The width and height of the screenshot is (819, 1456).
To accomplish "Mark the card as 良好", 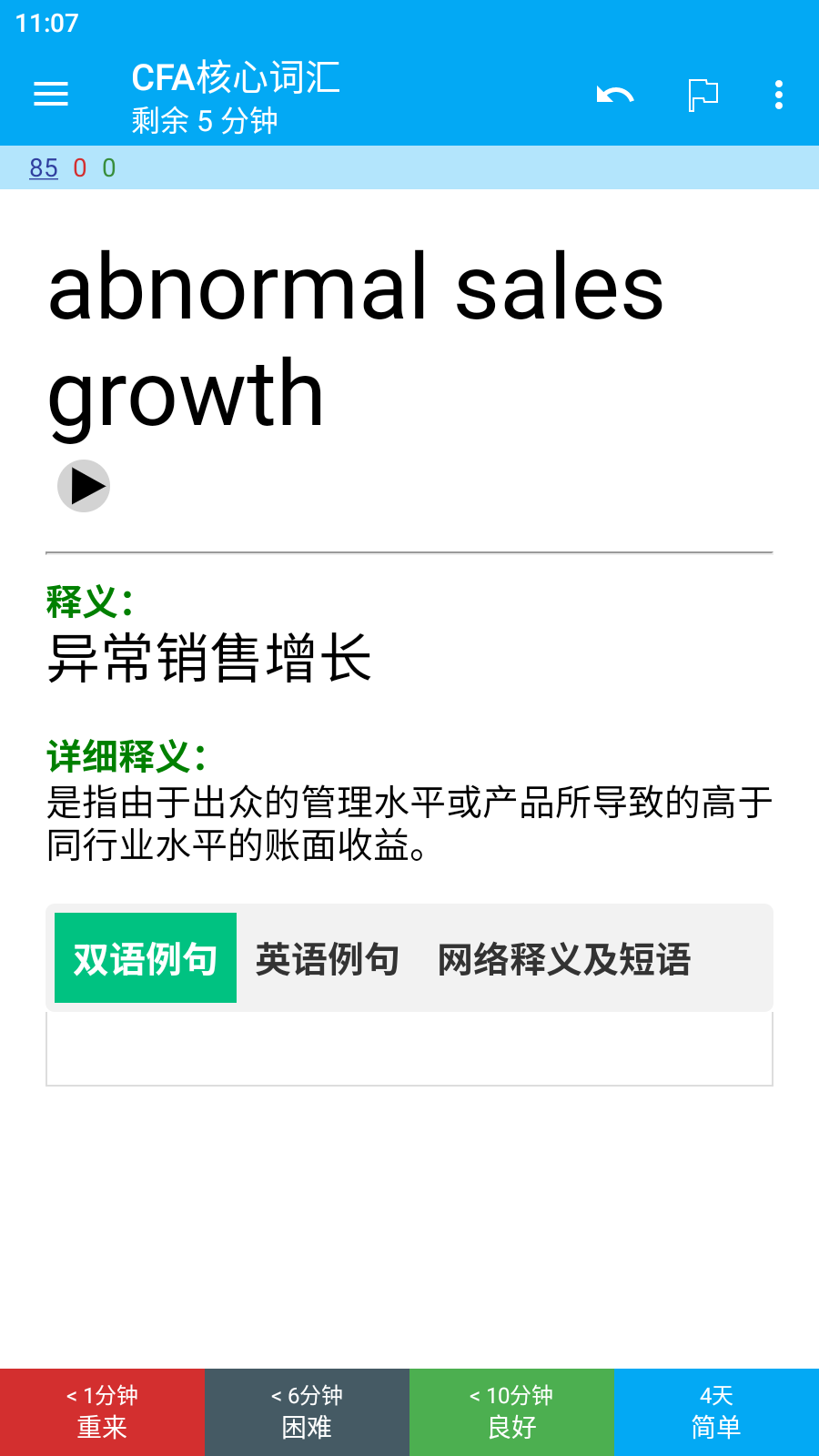I will click(x=511, y=1412).
